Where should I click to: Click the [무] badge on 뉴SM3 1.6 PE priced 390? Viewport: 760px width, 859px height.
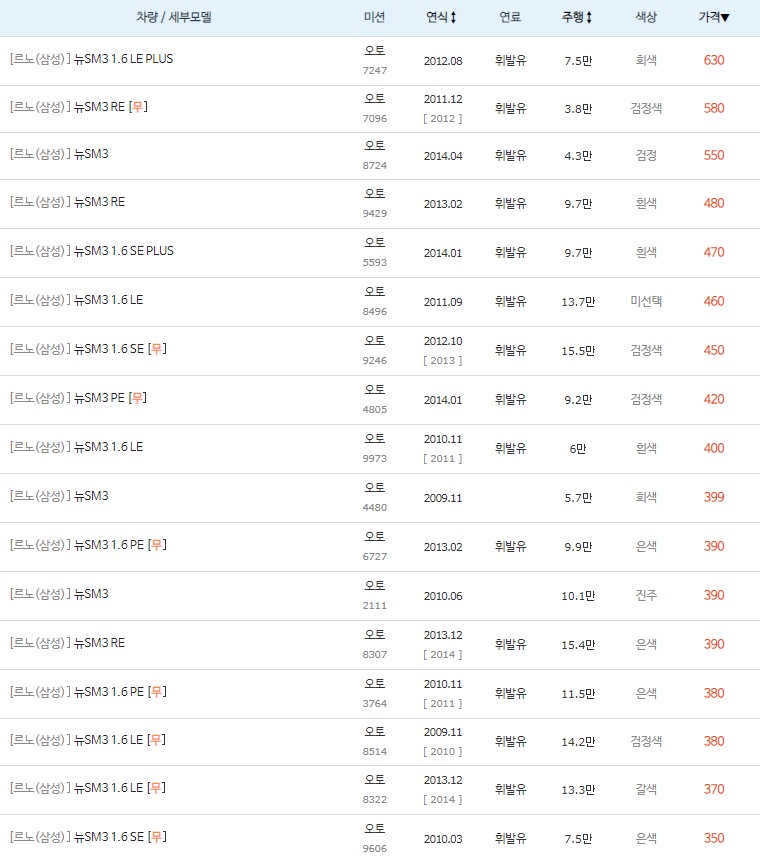pos(158,546)
